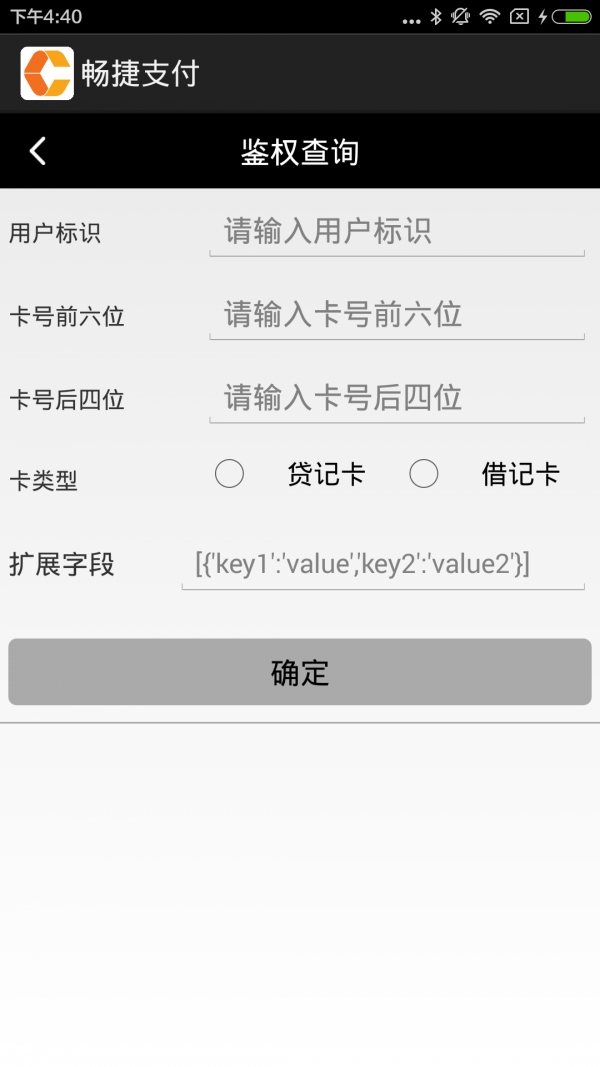Submit the query with 确定
This screenshot has height=1067, width=600.
tap(300, 672)
